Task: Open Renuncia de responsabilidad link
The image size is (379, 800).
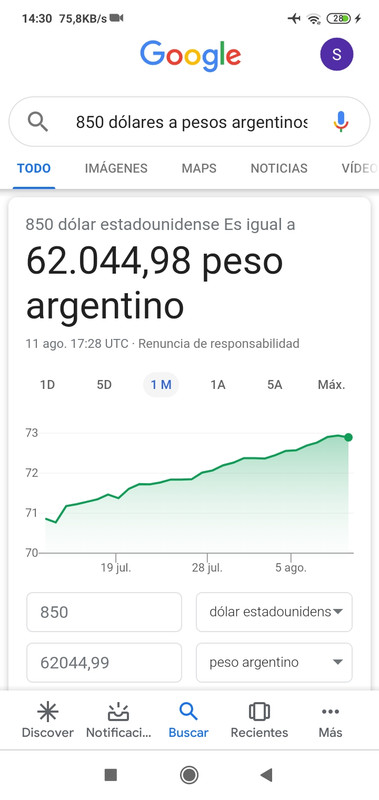Action: pyautogui.click(x=219, y=343)
